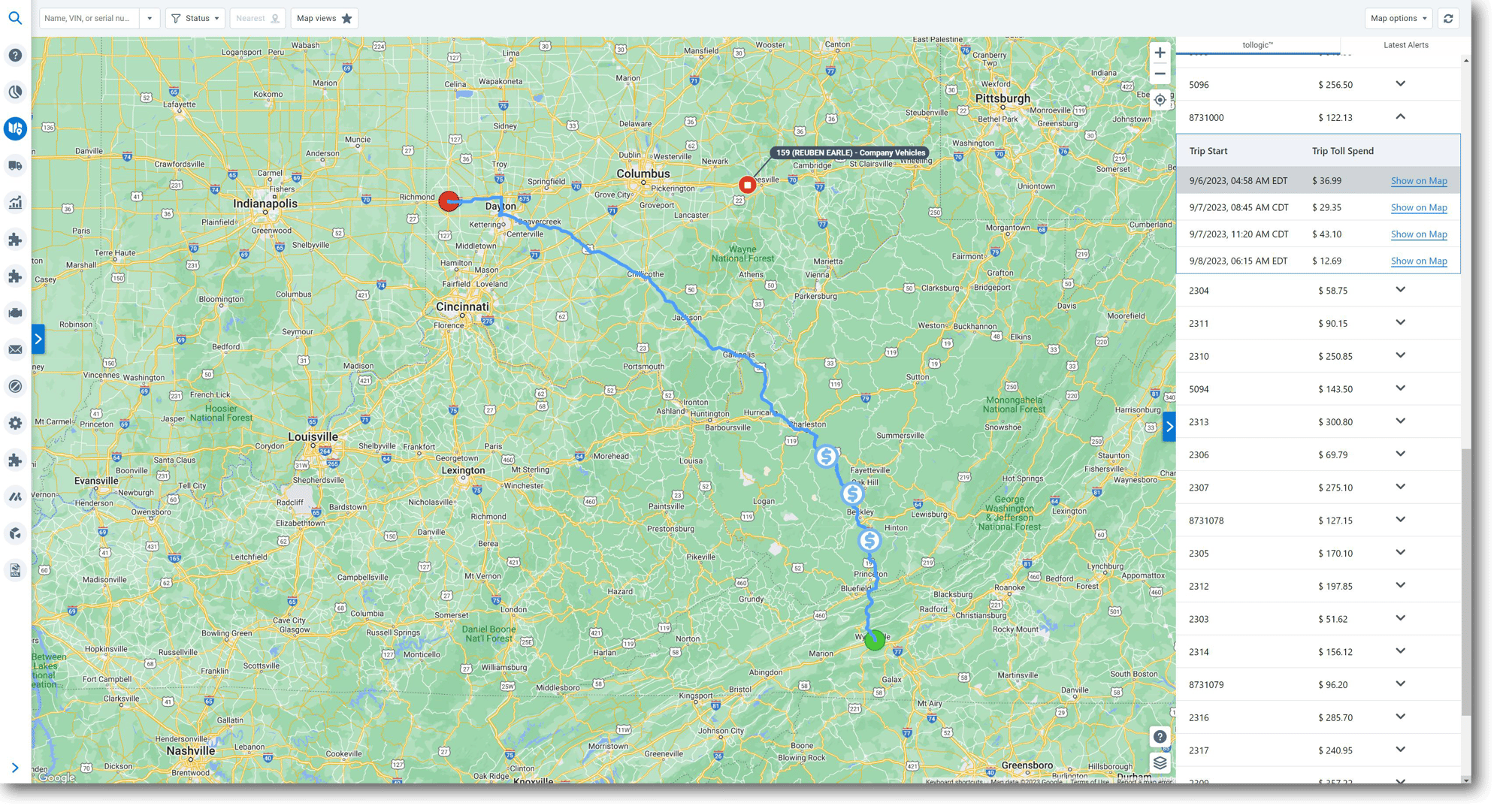Screen dimensions: 1503x812
Task: Open the Status filter dropdown
Action: (x=195, y=18)
